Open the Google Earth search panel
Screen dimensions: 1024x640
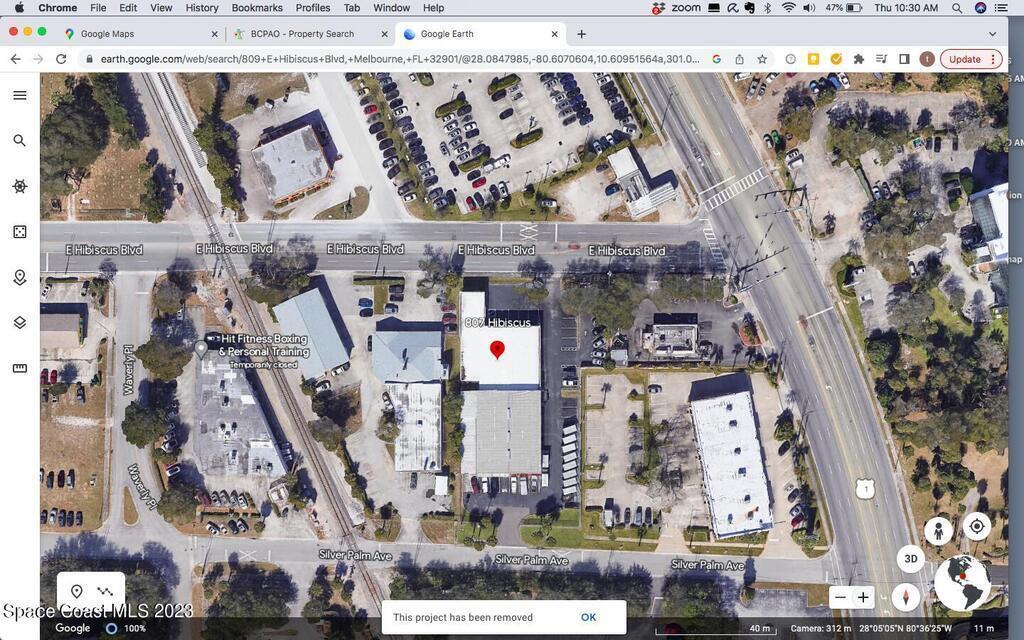(19, 141)
